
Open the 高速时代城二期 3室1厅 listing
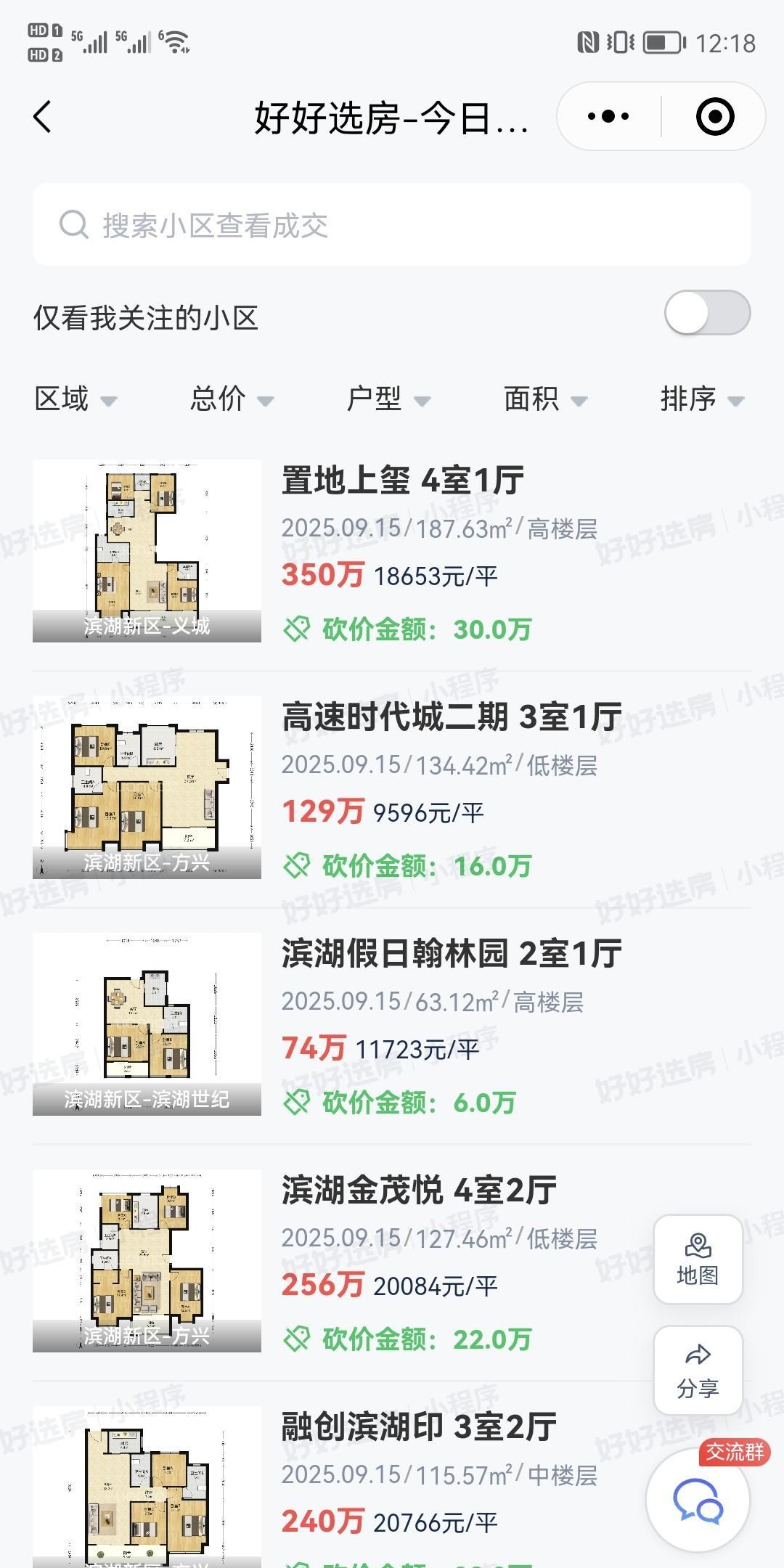392,789
